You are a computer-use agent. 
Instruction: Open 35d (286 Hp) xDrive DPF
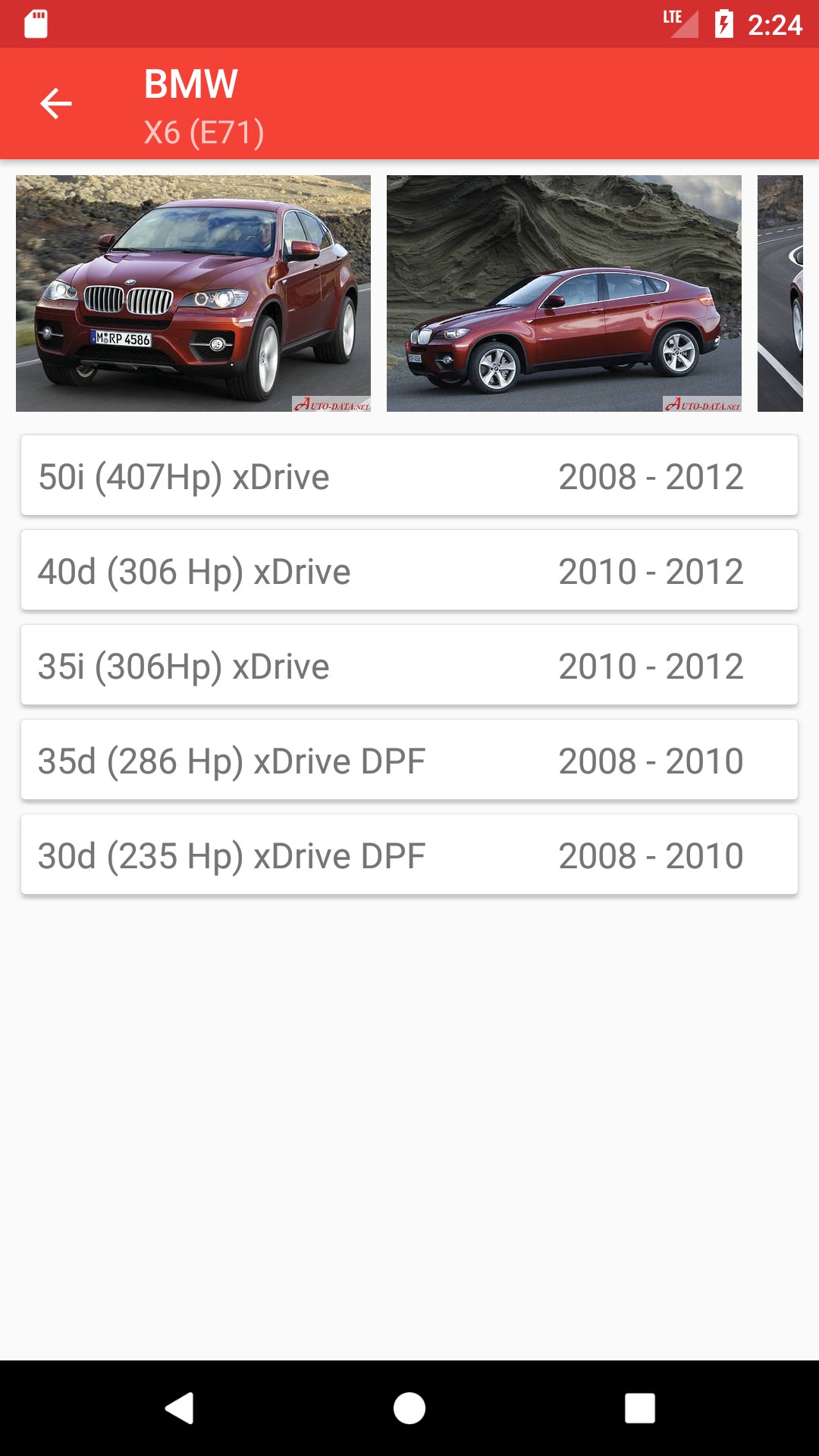click(409, 761)
